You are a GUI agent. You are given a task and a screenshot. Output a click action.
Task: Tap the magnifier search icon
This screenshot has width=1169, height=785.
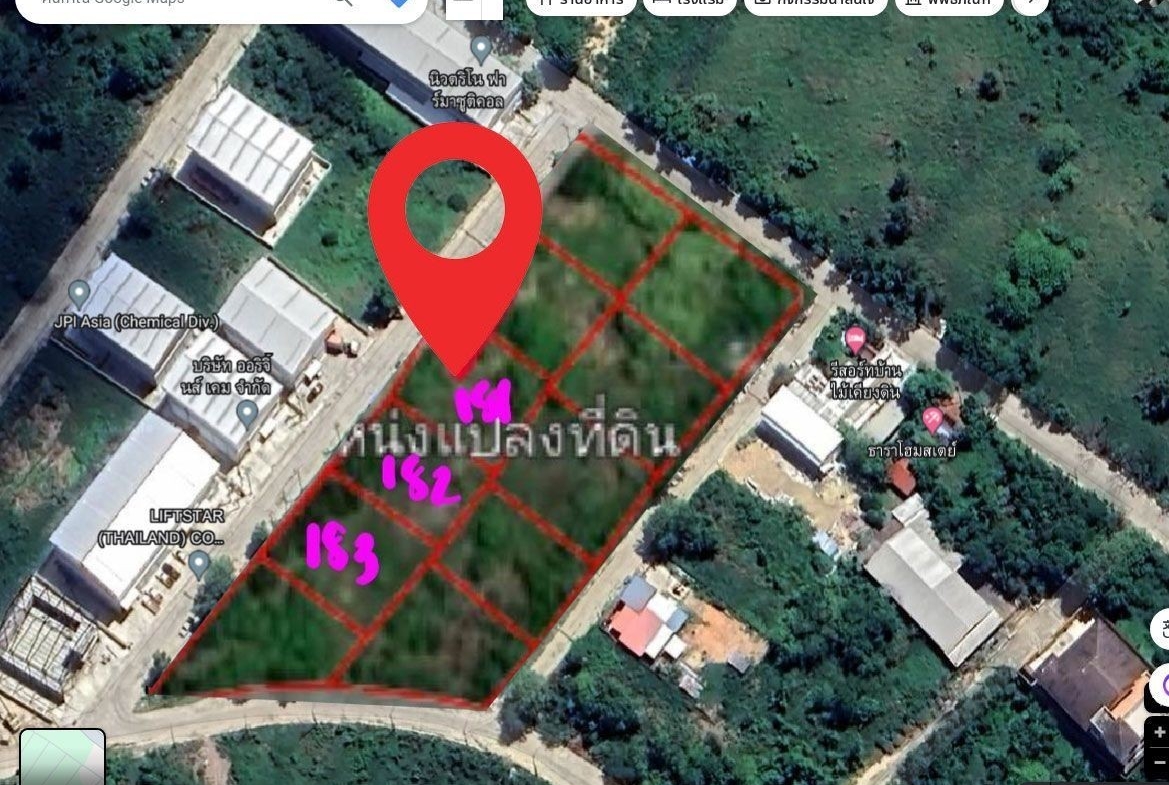pyautogui.click(x=343, y=3)
